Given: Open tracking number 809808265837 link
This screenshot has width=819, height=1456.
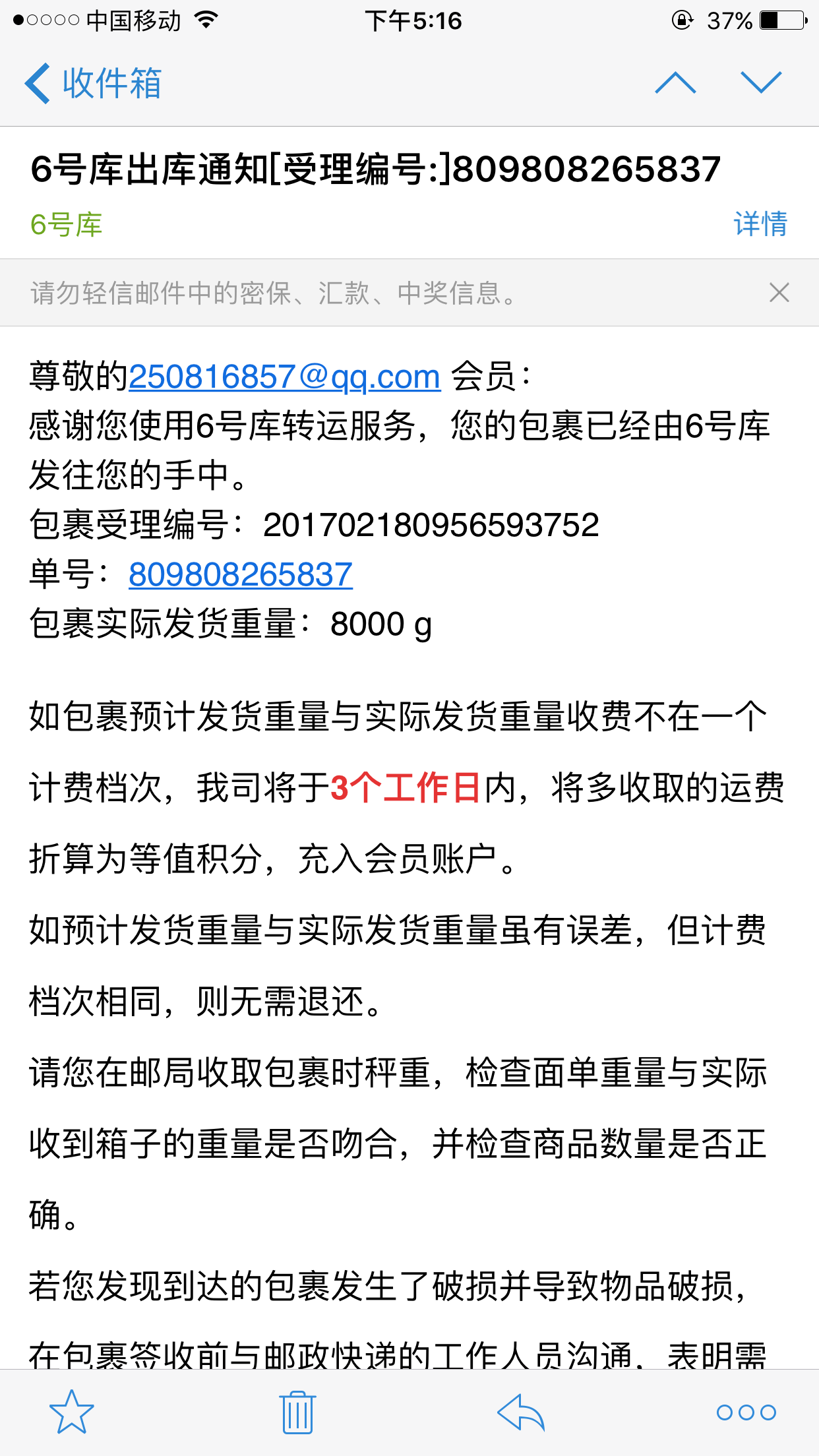Looking at the screenshot, I should coord(241,574).
